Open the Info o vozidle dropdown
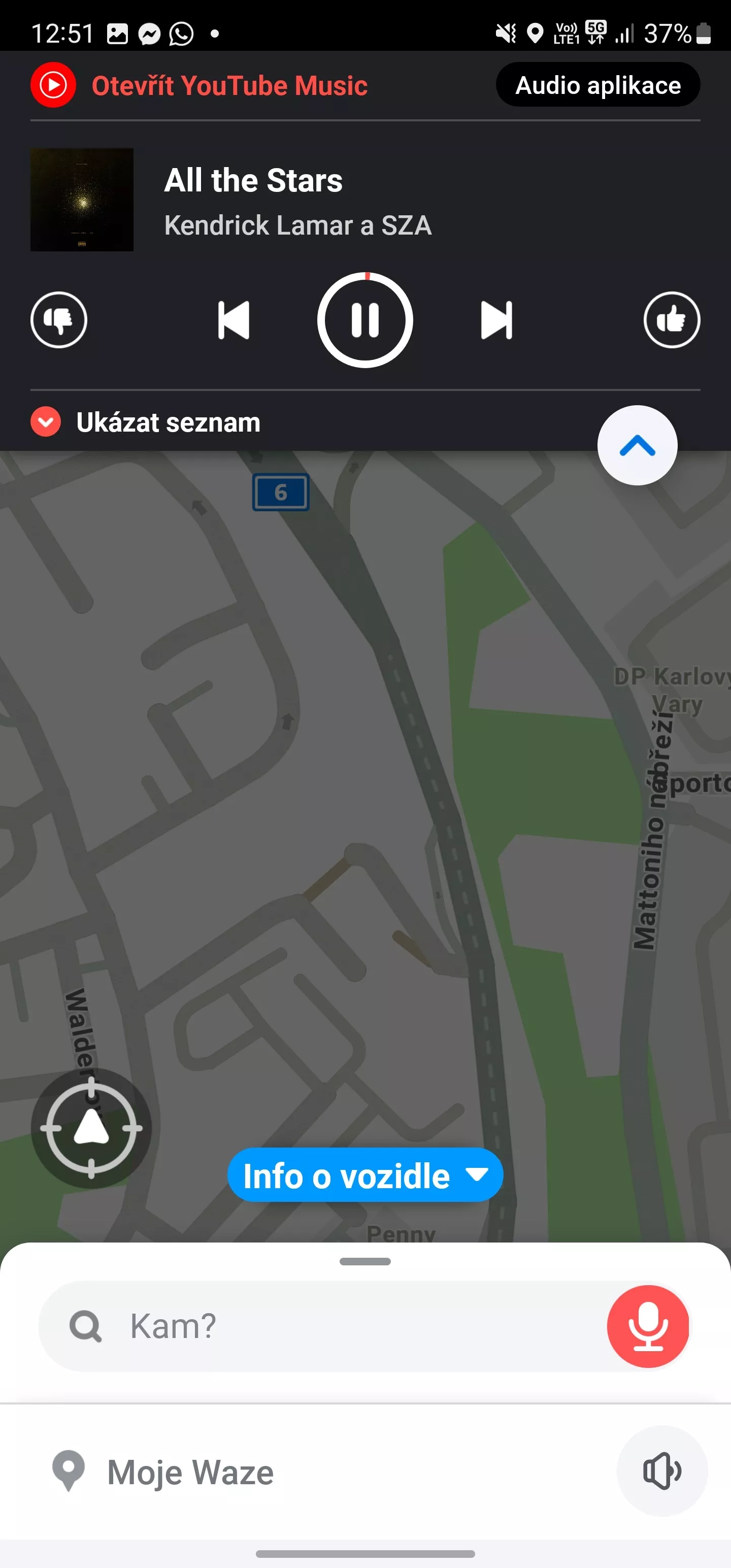The width and height of the screenshot is (731, 1568). click(365, 1175)
